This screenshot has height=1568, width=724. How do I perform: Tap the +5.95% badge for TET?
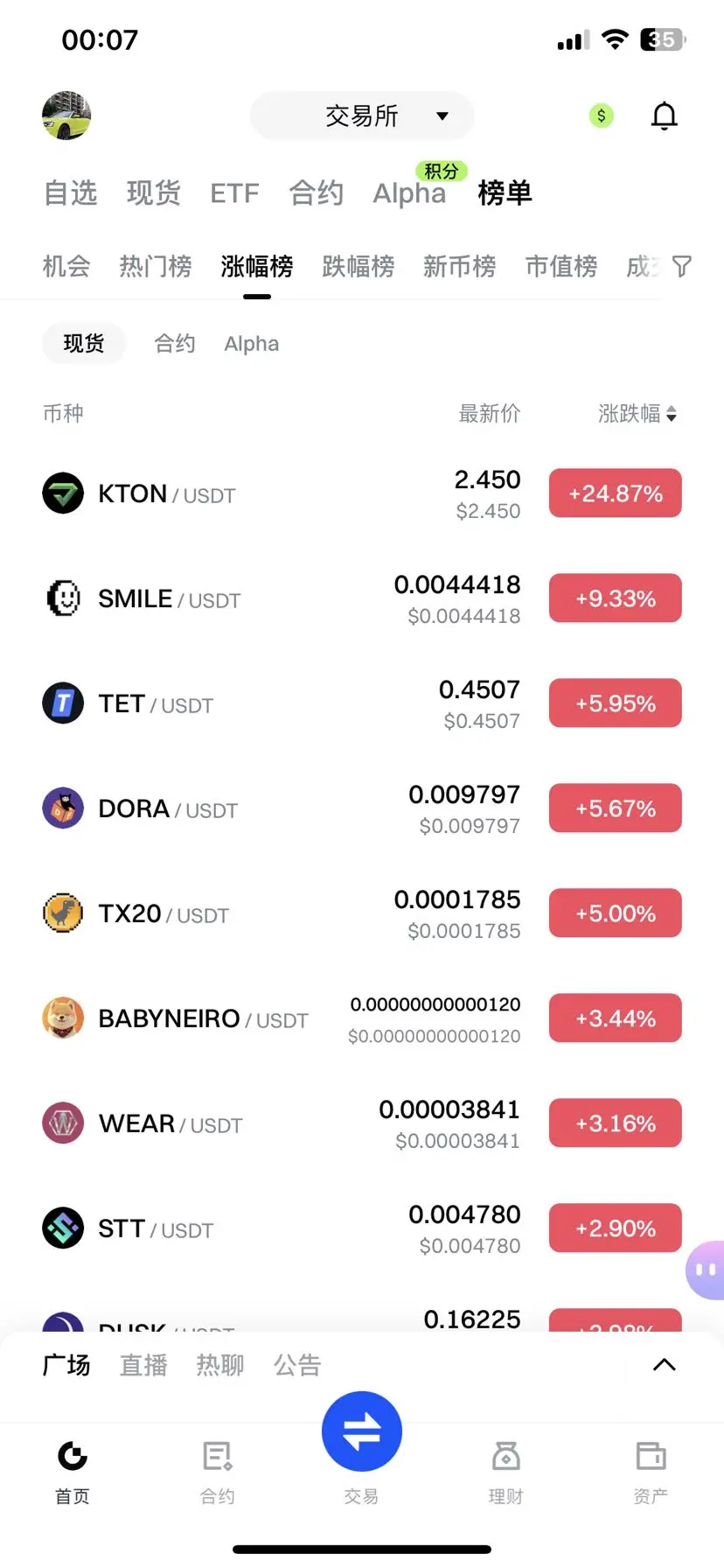pos(615,703)
